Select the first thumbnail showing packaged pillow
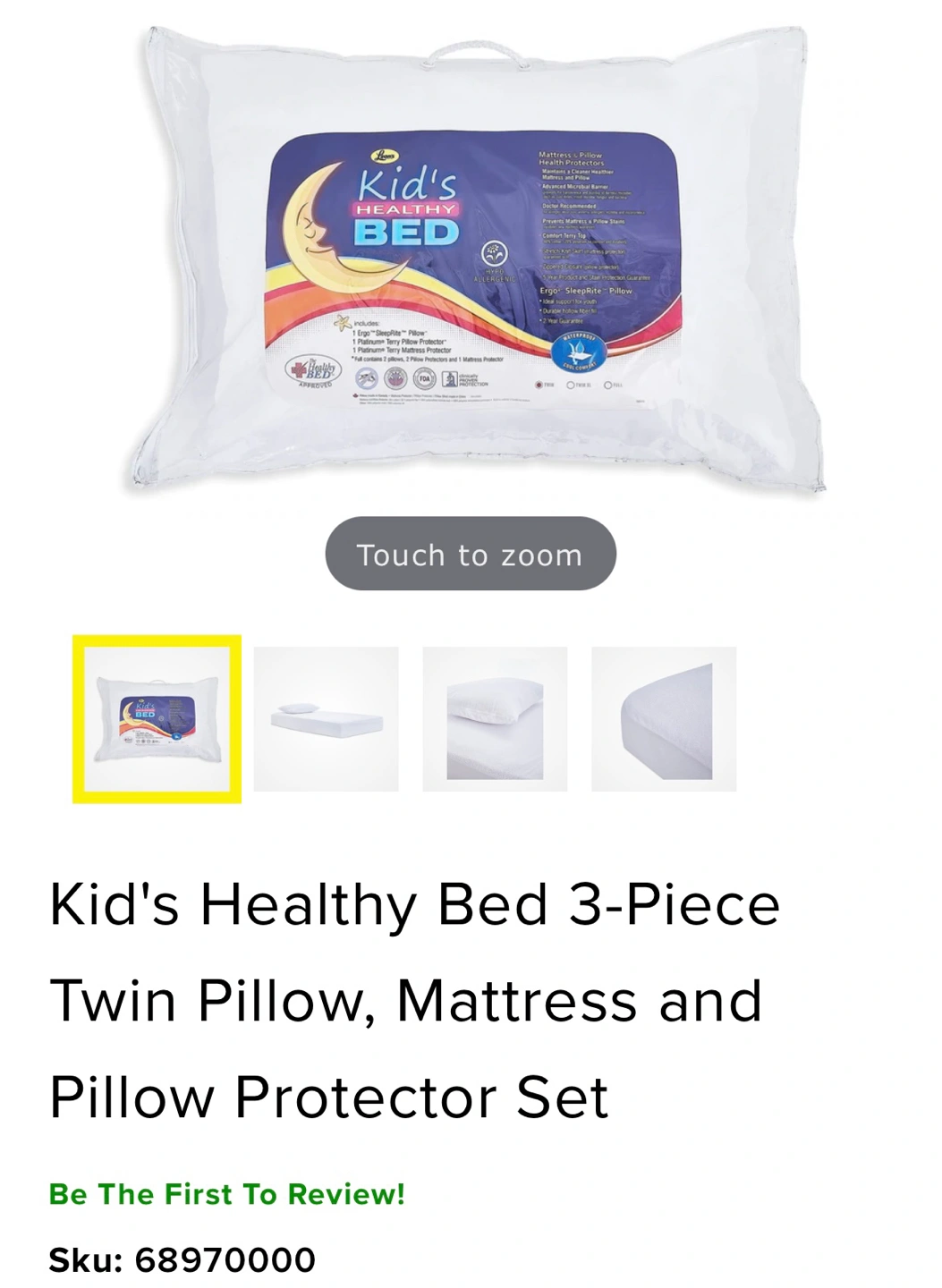This screenshot has width=942, height=1288. click(x=157, y=719)
